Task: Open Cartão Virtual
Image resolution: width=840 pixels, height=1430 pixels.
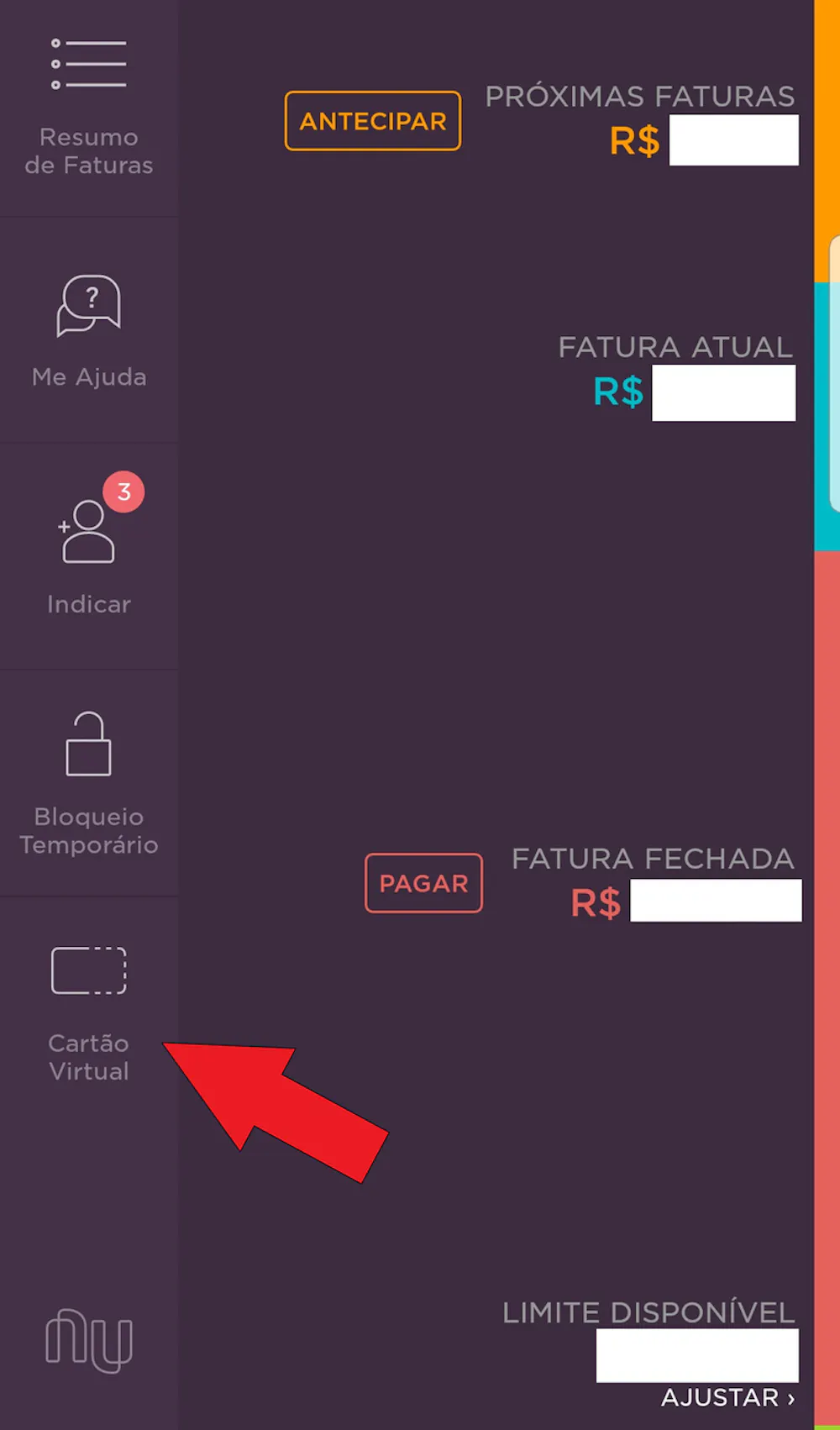Action: [x=88, y=1008]
